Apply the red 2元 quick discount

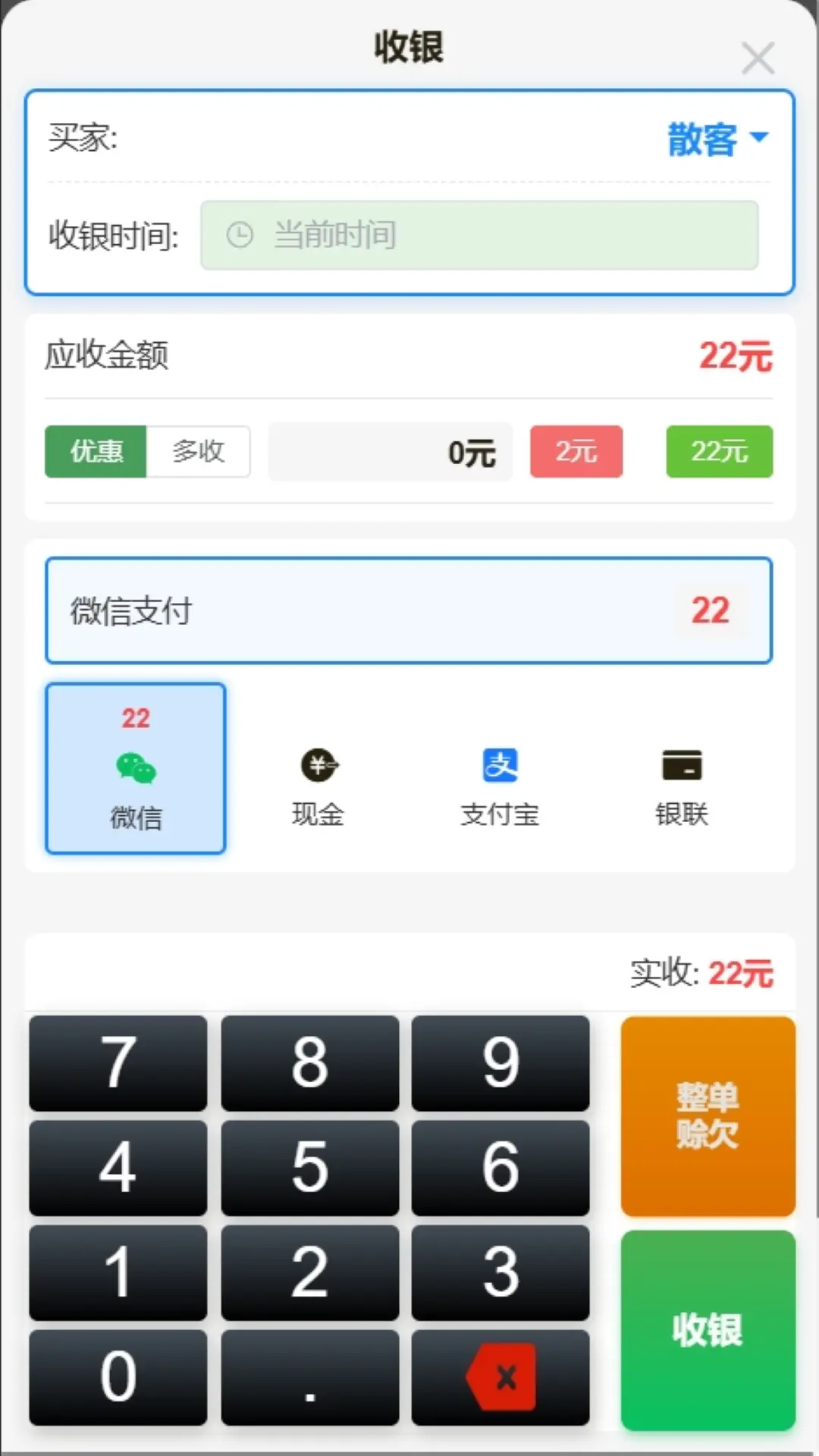pos(576,452)
